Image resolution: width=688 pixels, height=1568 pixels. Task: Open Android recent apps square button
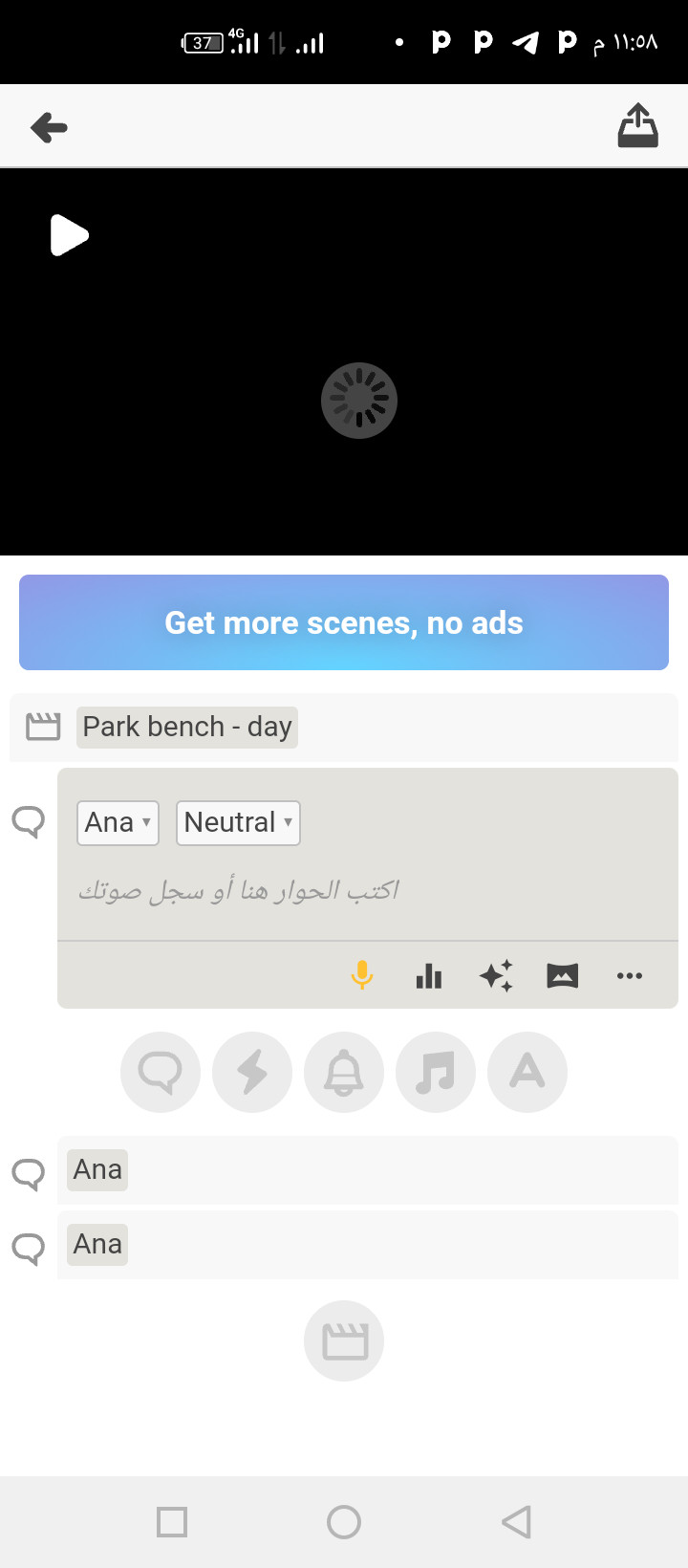coord(172,1521)
